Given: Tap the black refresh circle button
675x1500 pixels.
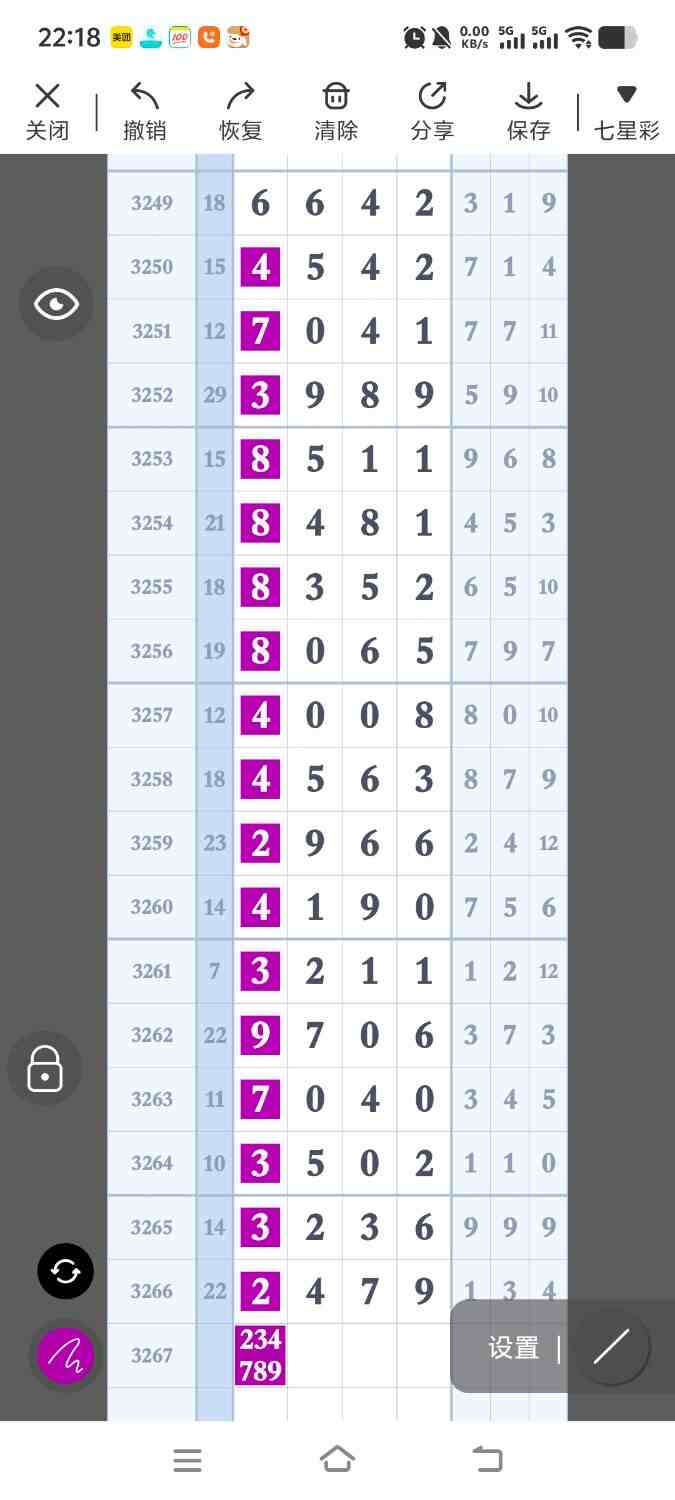Looking at the screenshot, I should pos(66,1271).
